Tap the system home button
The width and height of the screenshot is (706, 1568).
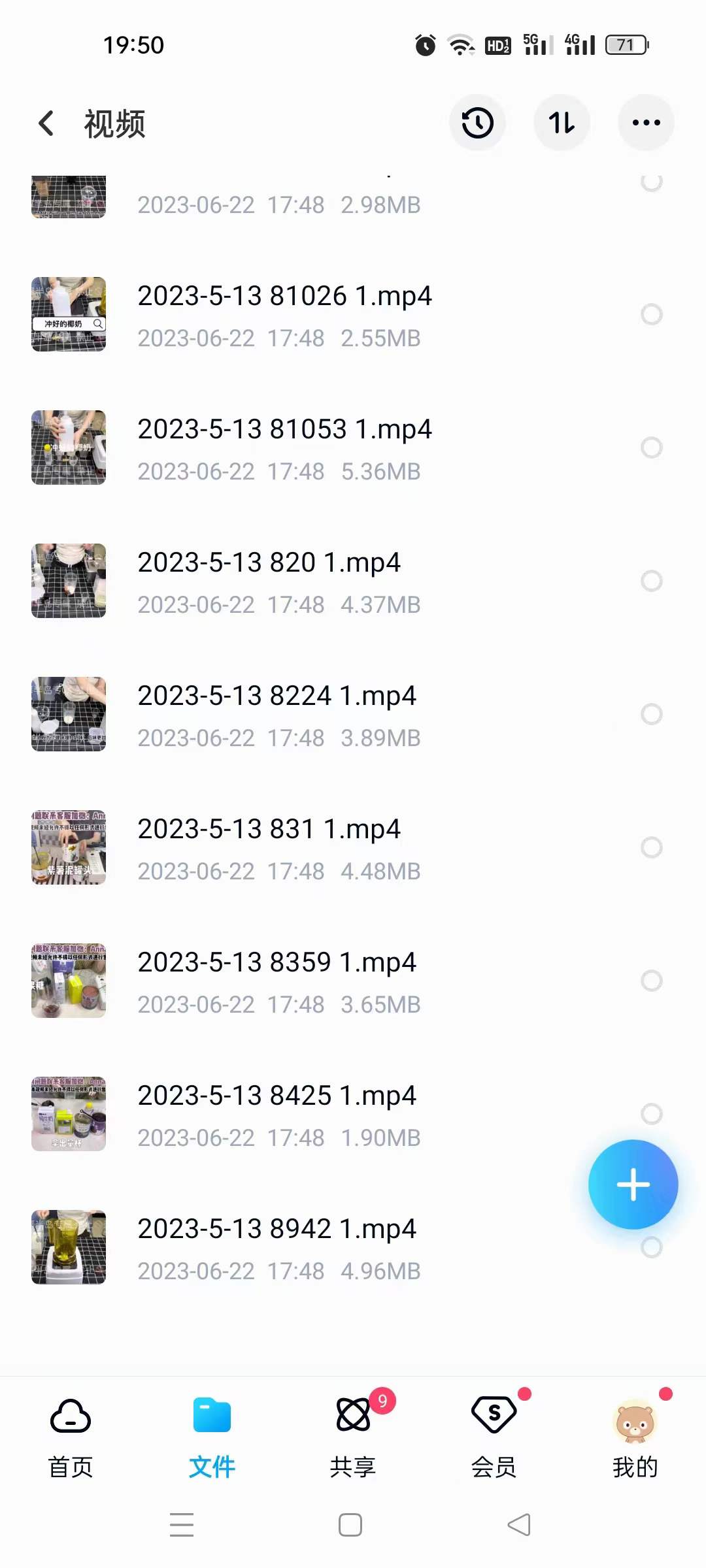pyautogui.click(x=350, y=1525)
